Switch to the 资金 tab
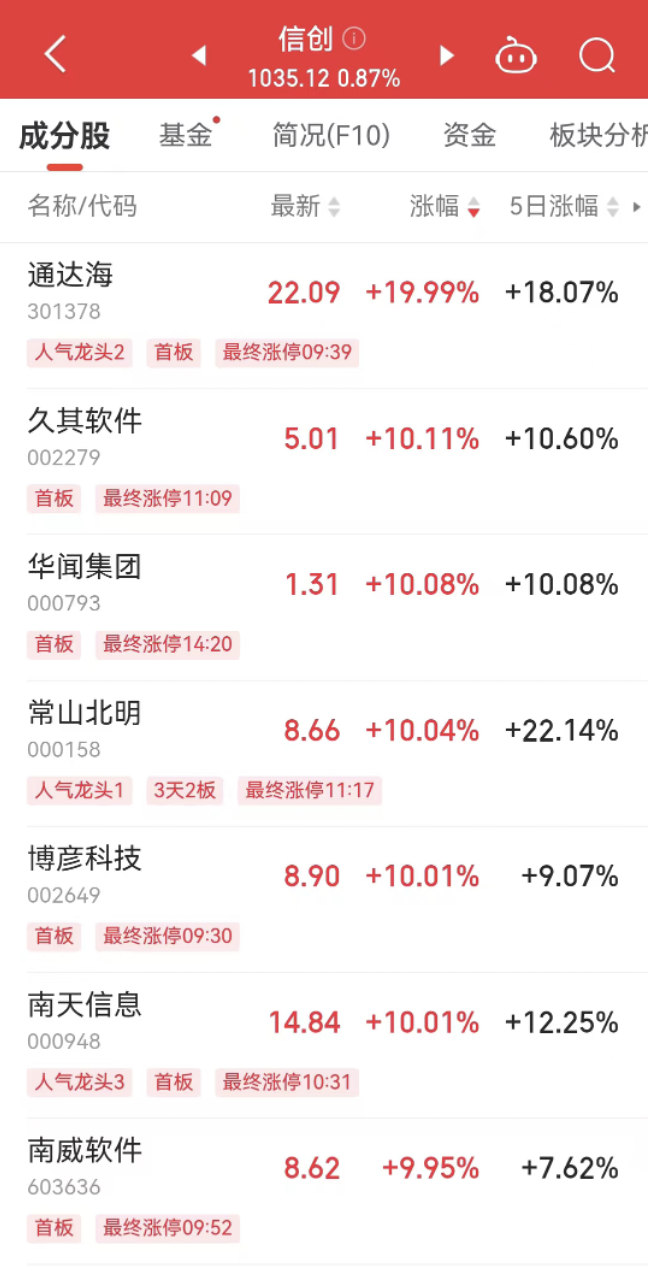The image size is (648, 1274). point(470,135)
